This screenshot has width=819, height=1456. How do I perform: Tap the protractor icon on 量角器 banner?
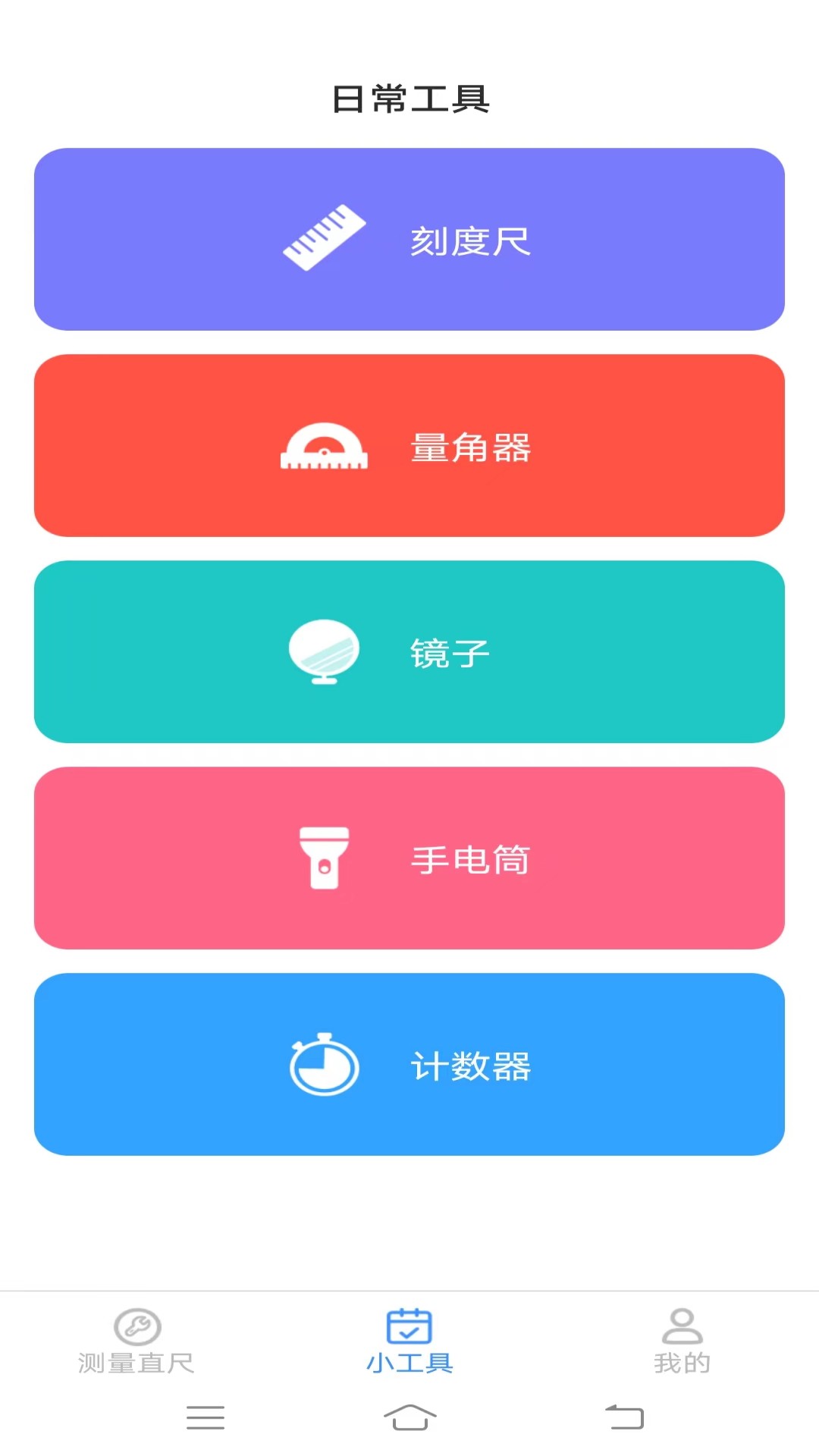coord(324,446)
